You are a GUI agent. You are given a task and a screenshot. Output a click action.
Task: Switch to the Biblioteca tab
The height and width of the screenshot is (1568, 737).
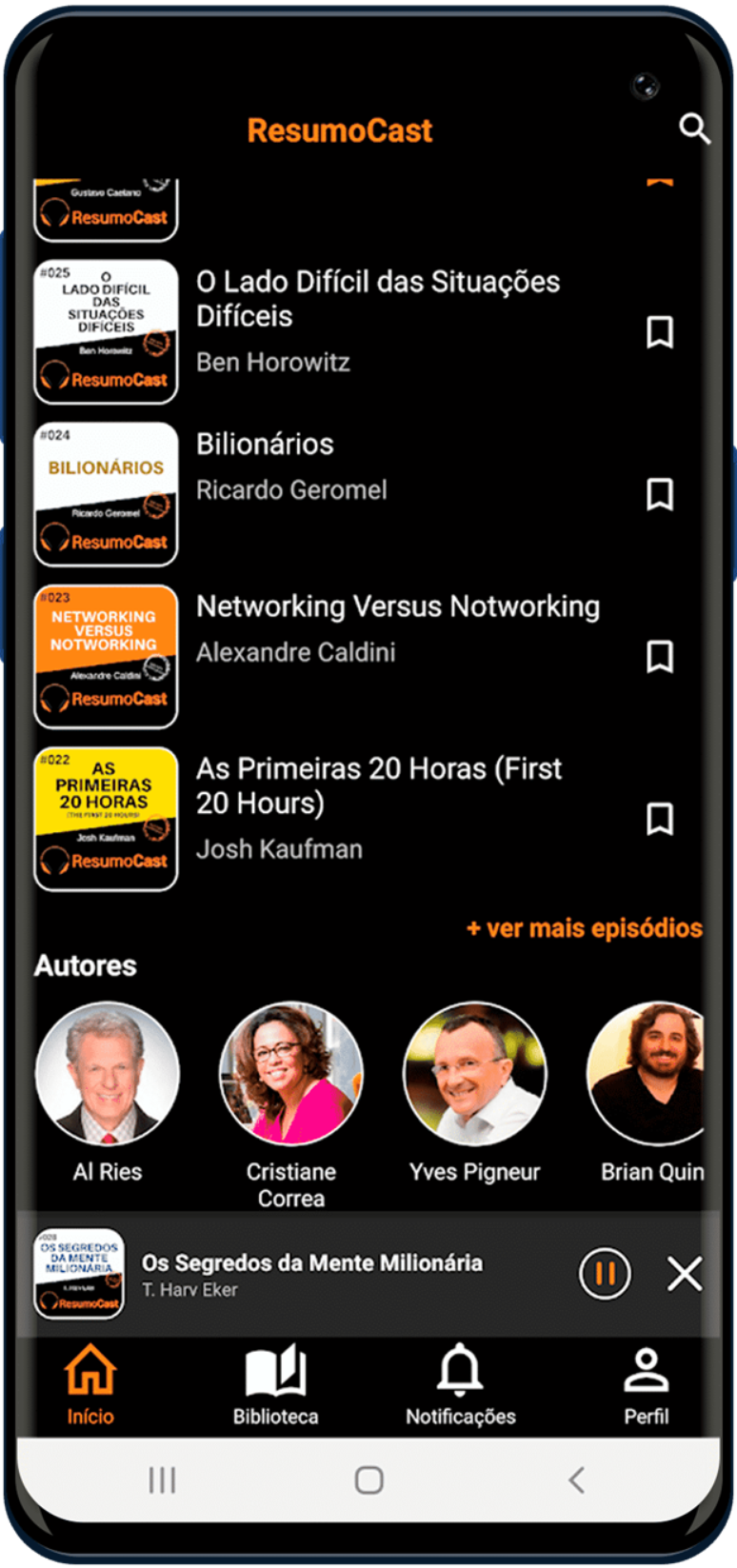[x=275, y=1385]
